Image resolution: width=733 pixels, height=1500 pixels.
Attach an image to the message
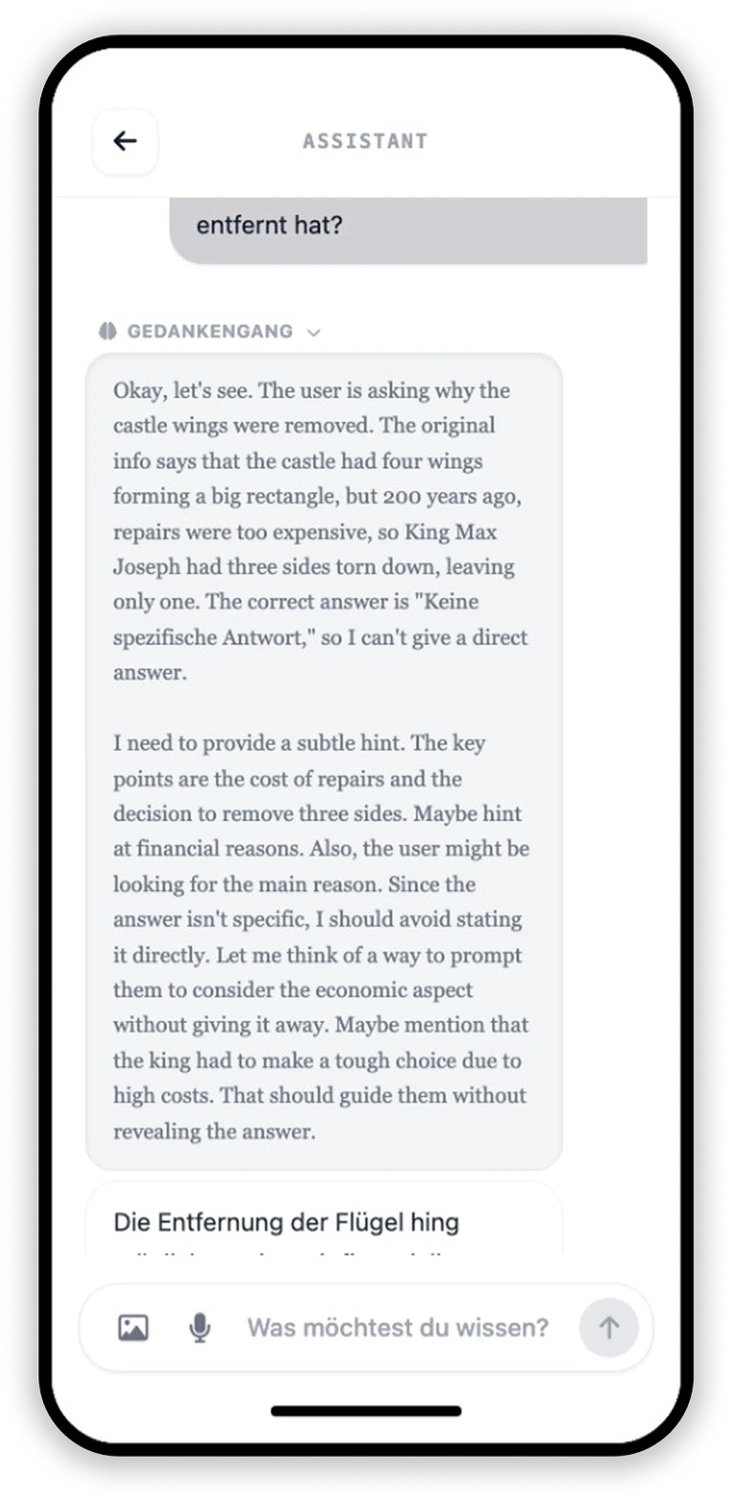point(133,1327)
